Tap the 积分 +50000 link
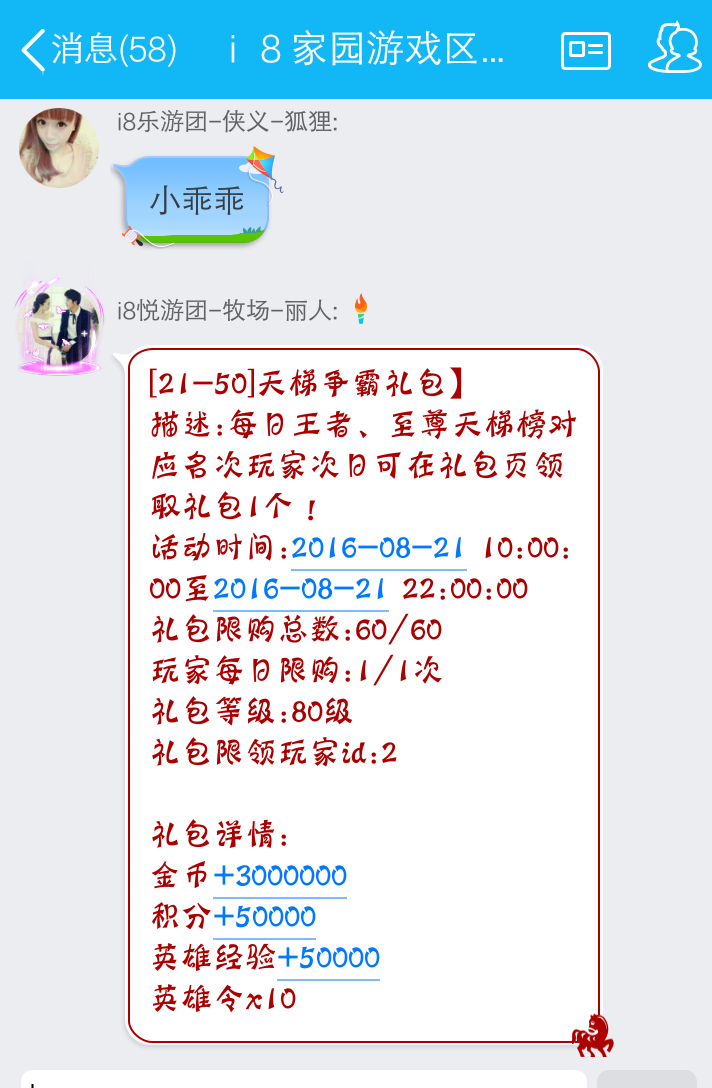Image resolution: width=712 pixels, height=1088 pixels. coord(264,917)
